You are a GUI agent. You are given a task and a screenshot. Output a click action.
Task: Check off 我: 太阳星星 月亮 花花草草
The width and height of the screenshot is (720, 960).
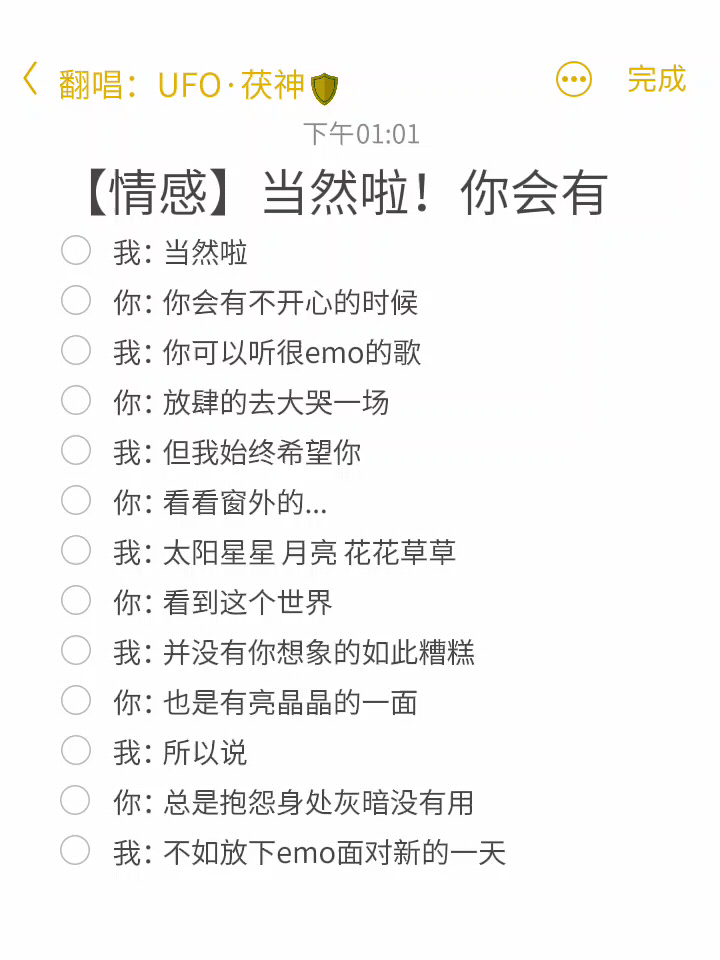tap(76, 550)
